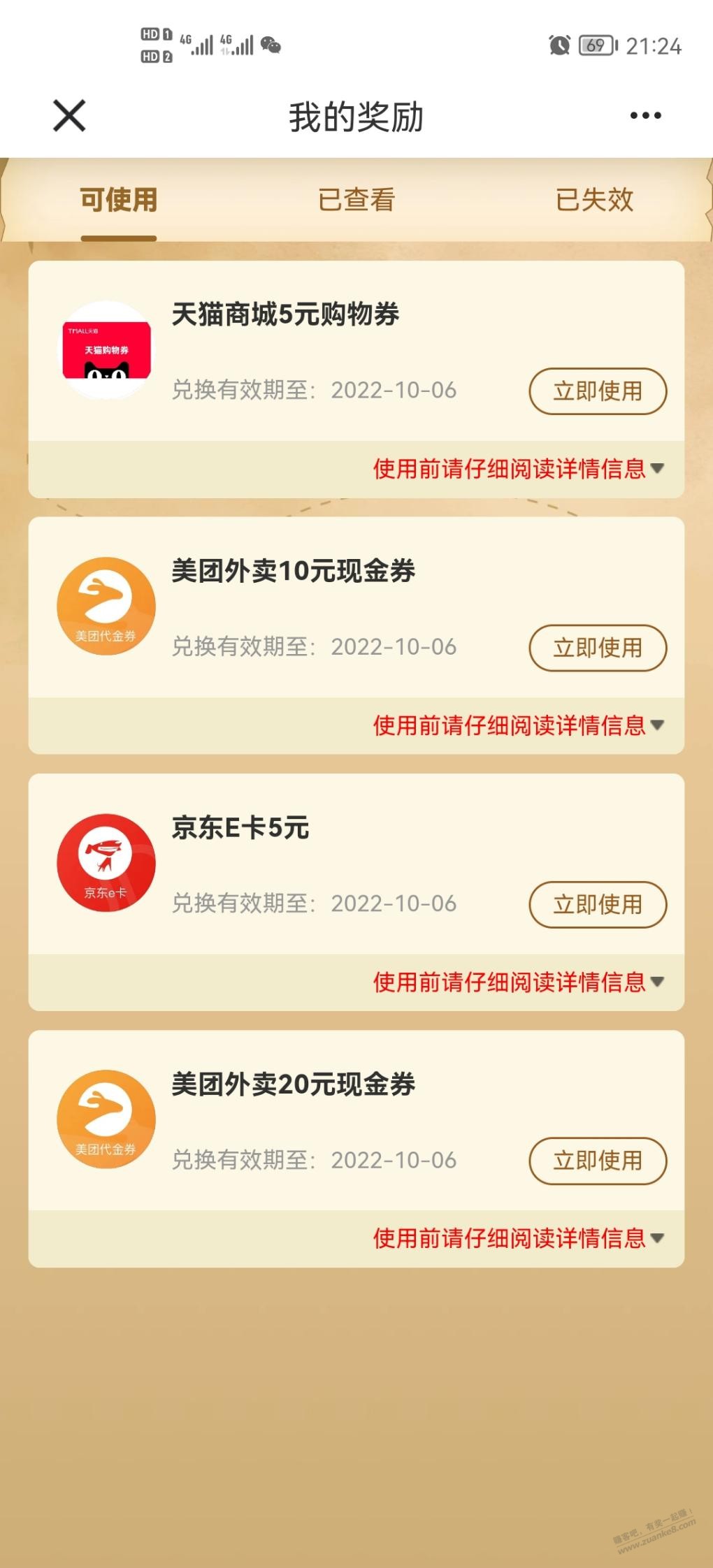
Task: Expand details under 京东E卡5元
Action: click(x=517, y=982)
